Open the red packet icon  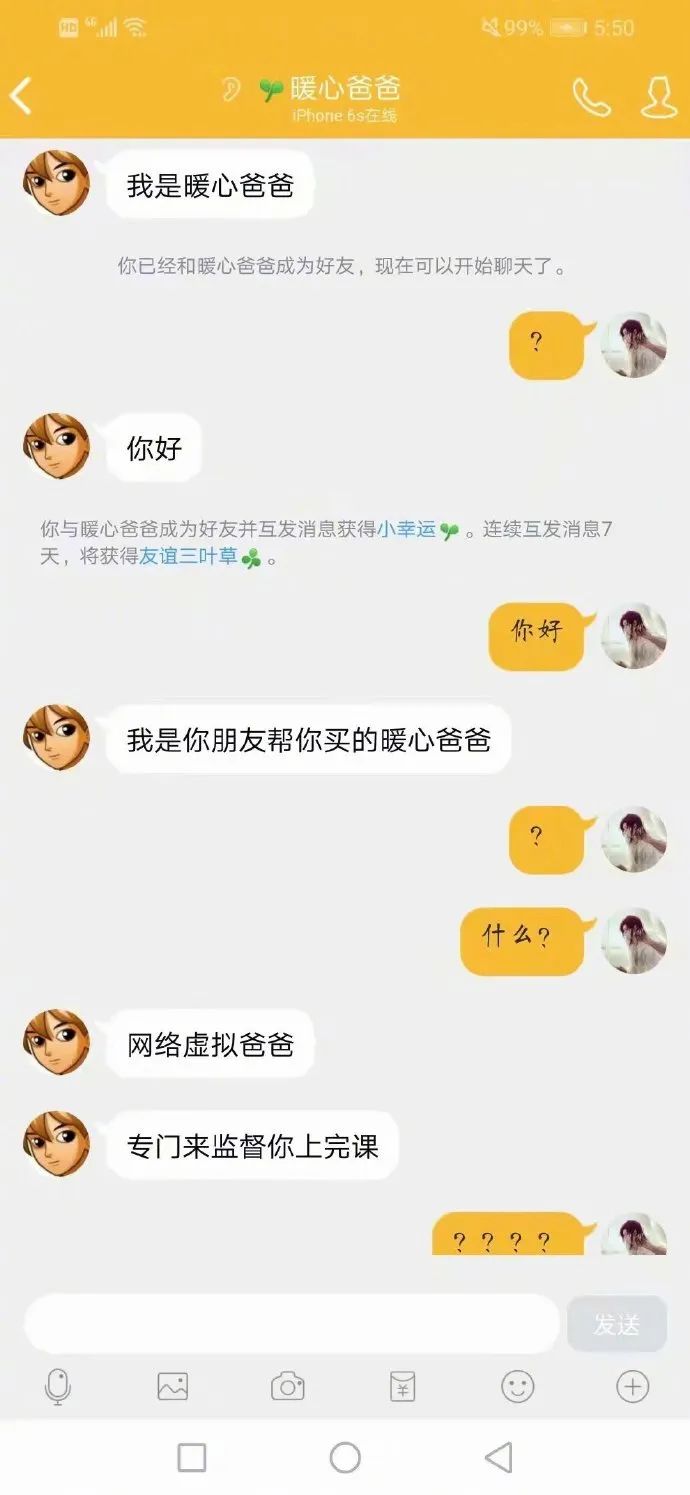coord(403,1387)
